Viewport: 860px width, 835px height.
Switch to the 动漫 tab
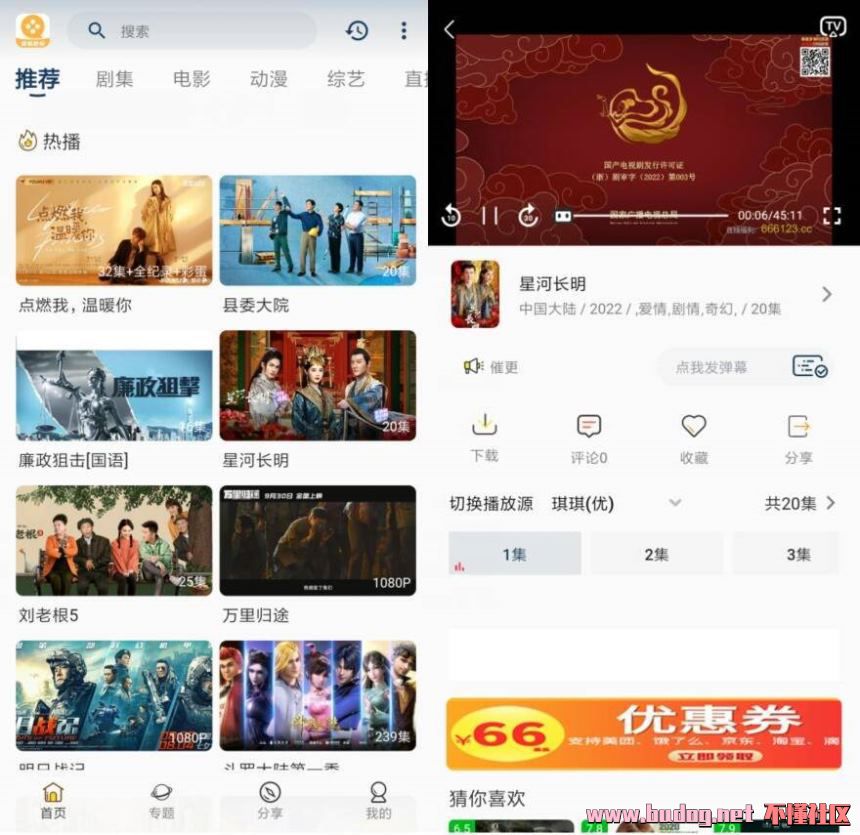[x=268, y=79]
